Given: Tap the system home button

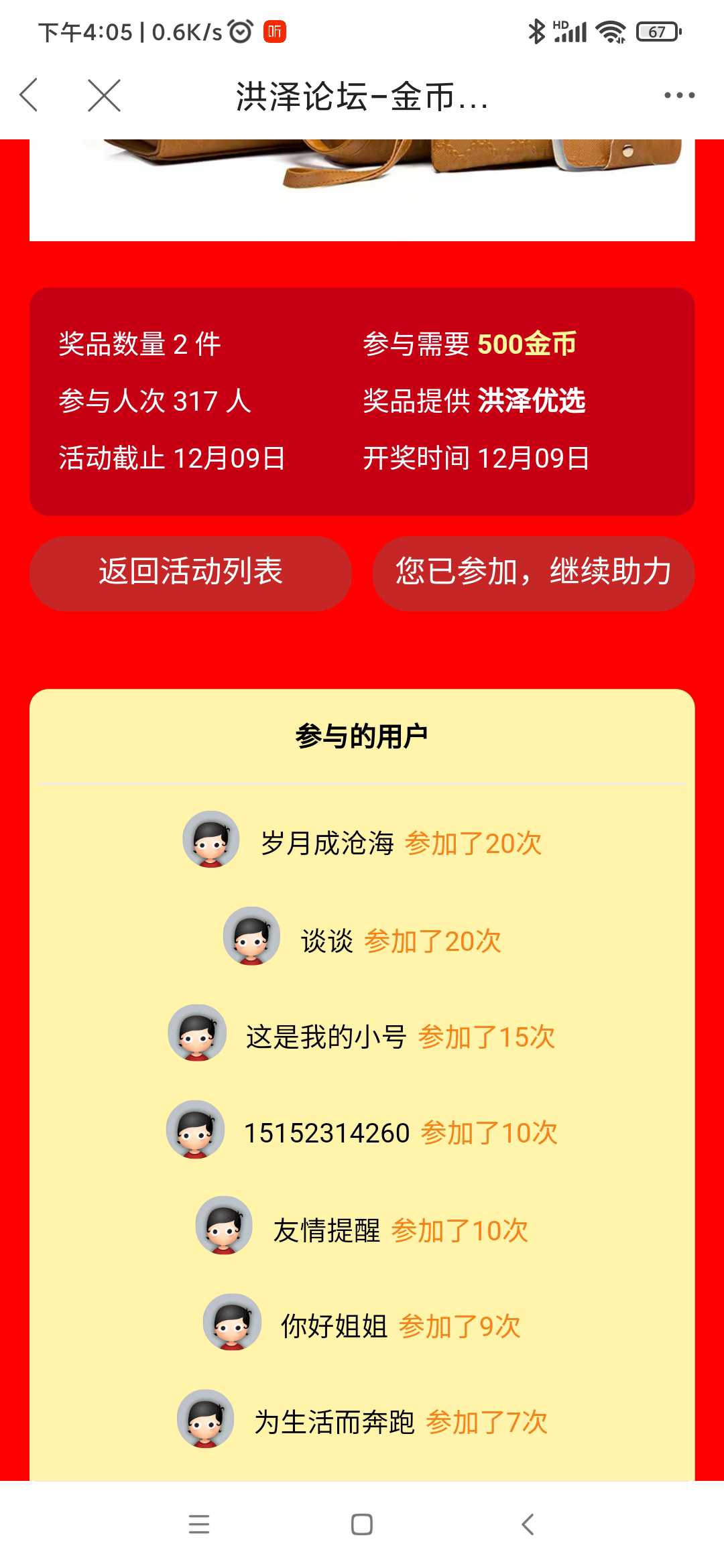Looking at the screenshot, I should pos(362,1524).
